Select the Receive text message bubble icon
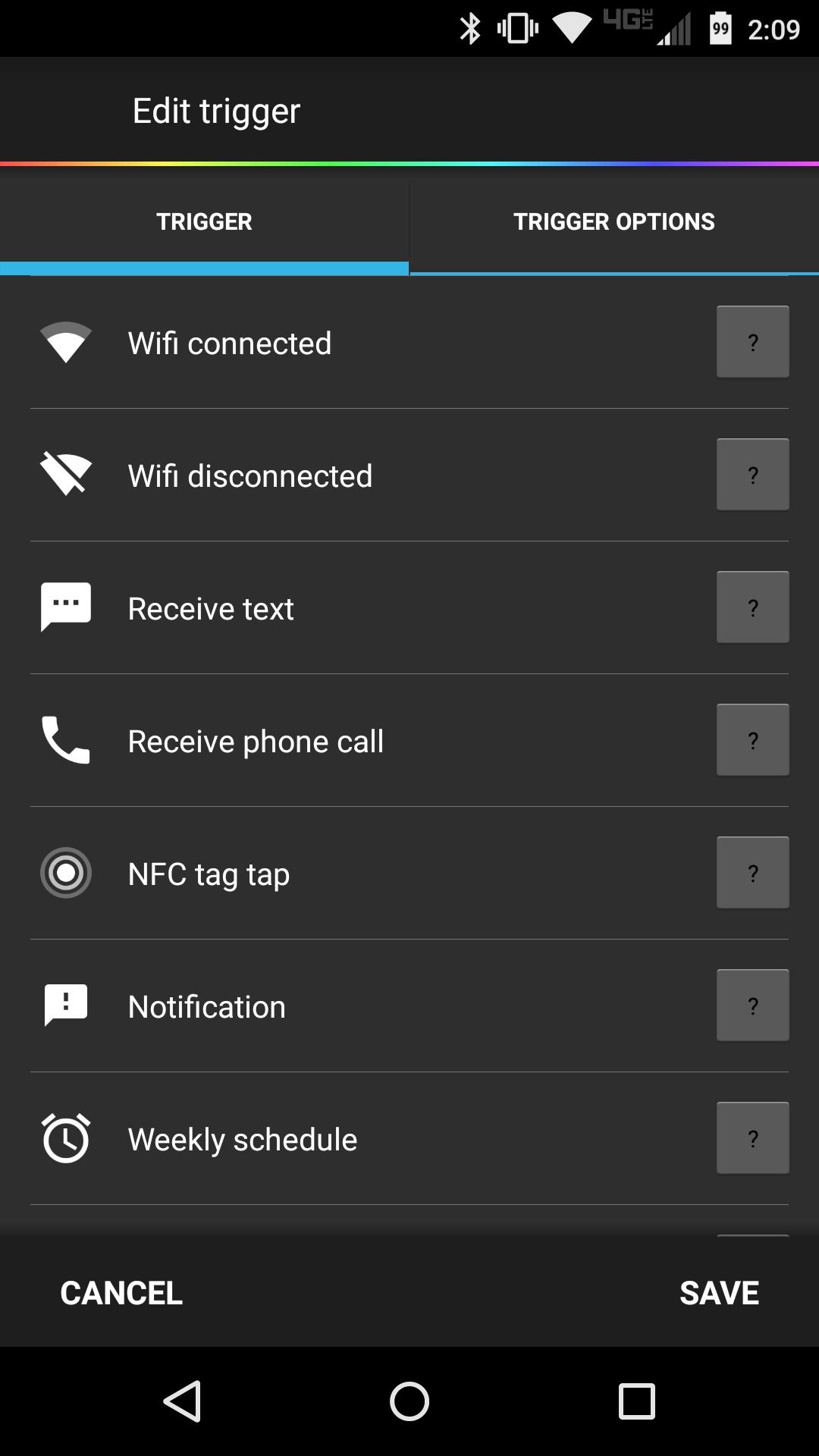 66,607
